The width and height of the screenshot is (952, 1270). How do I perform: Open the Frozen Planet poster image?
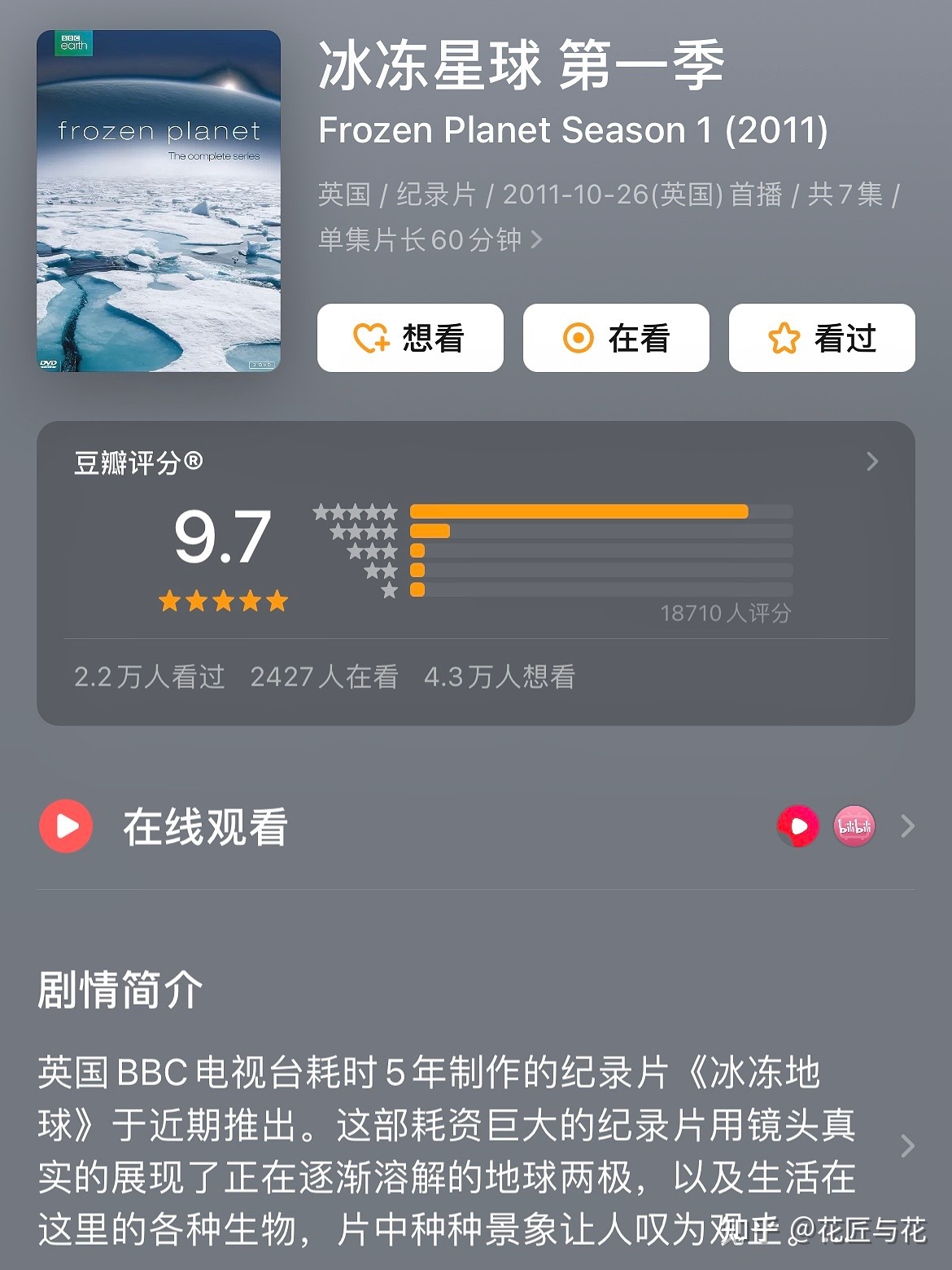point(159,201)
